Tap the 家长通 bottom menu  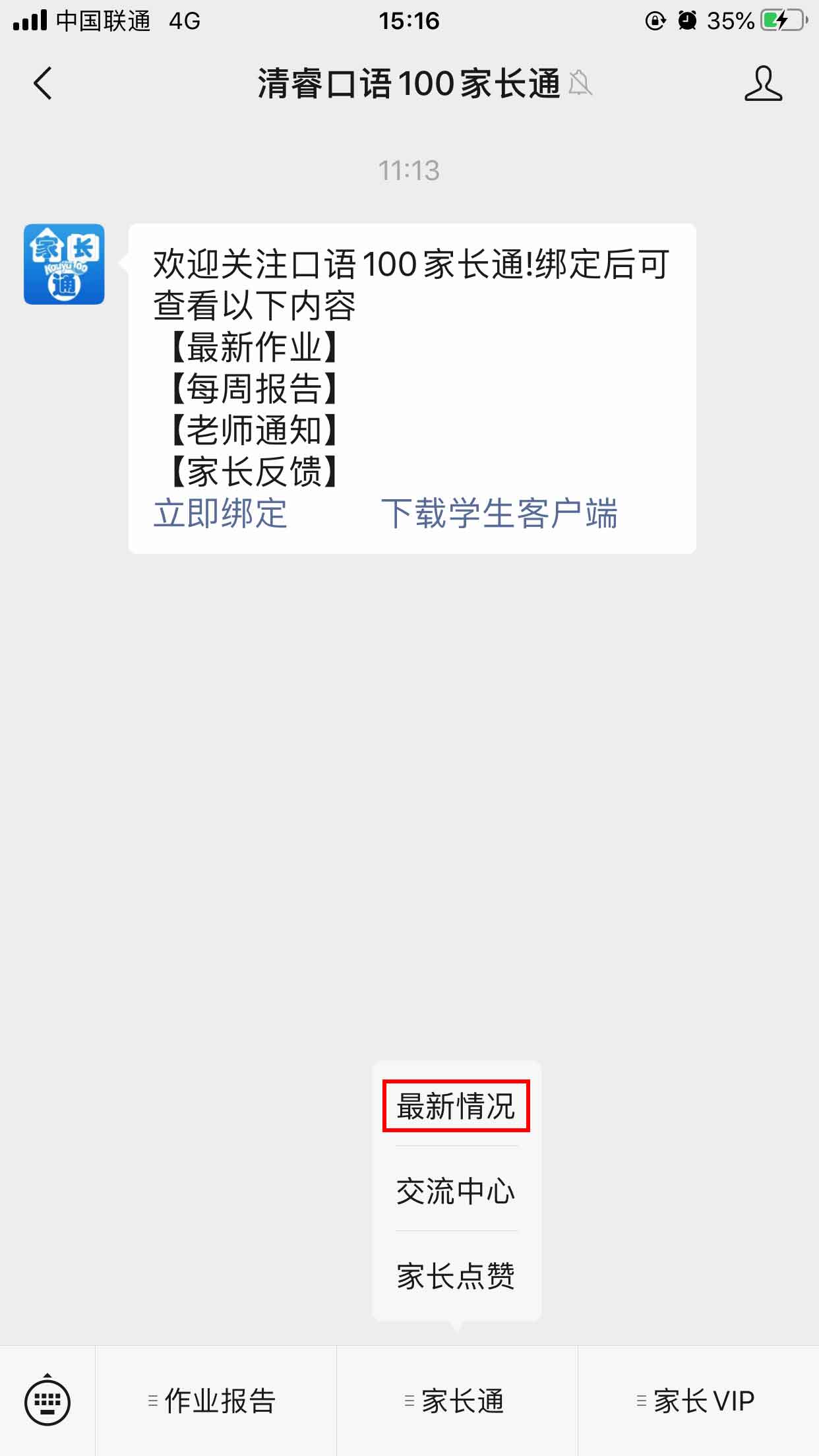(458, 1401)
